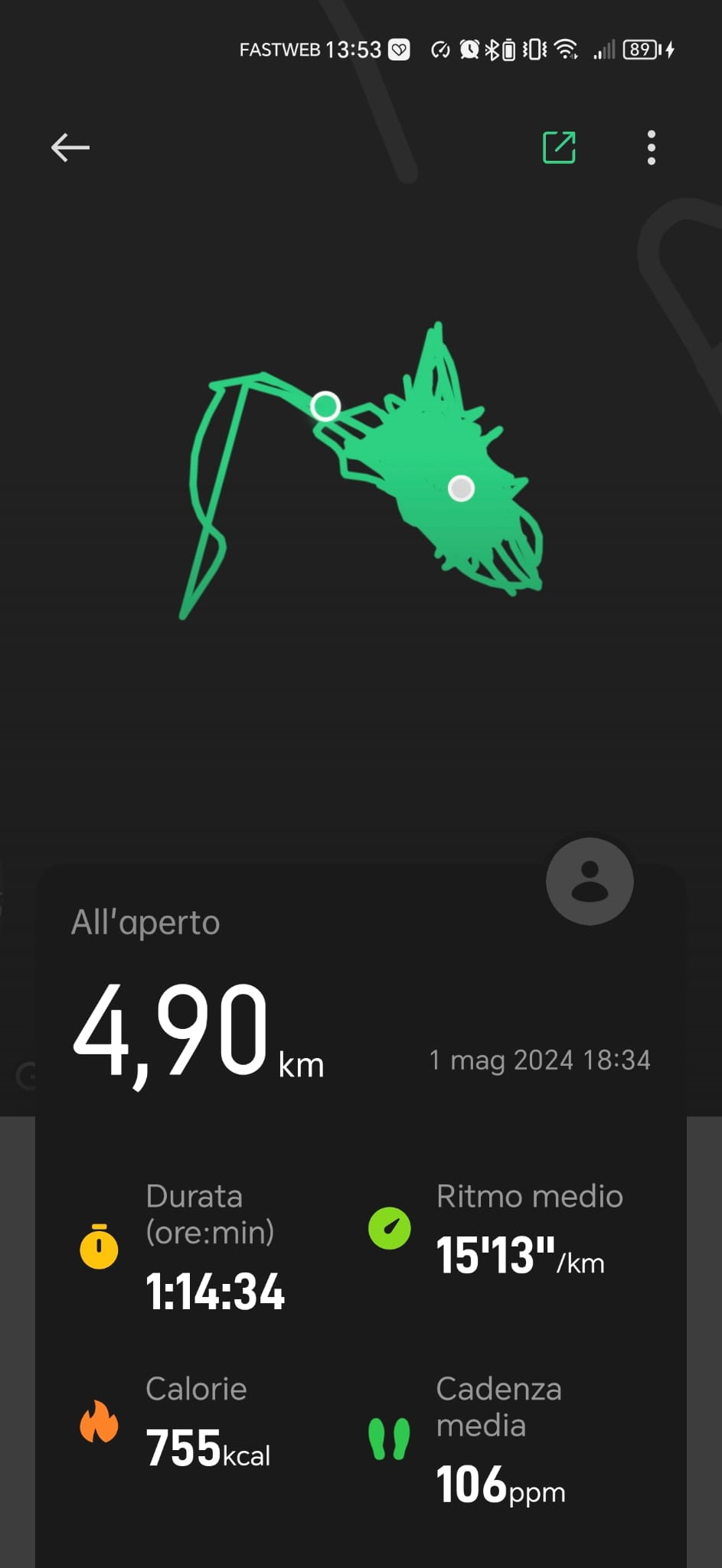Tap the round profile avatar button
The image size is (722, 1568).
click(x=589, y=881)
